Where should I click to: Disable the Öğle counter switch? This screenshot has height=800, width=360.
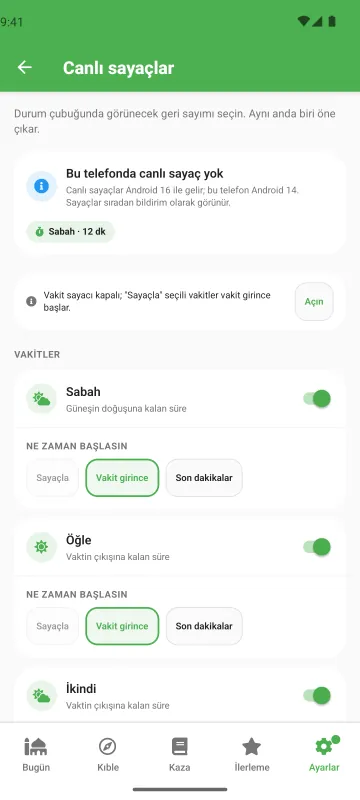[x=317, y=547]
